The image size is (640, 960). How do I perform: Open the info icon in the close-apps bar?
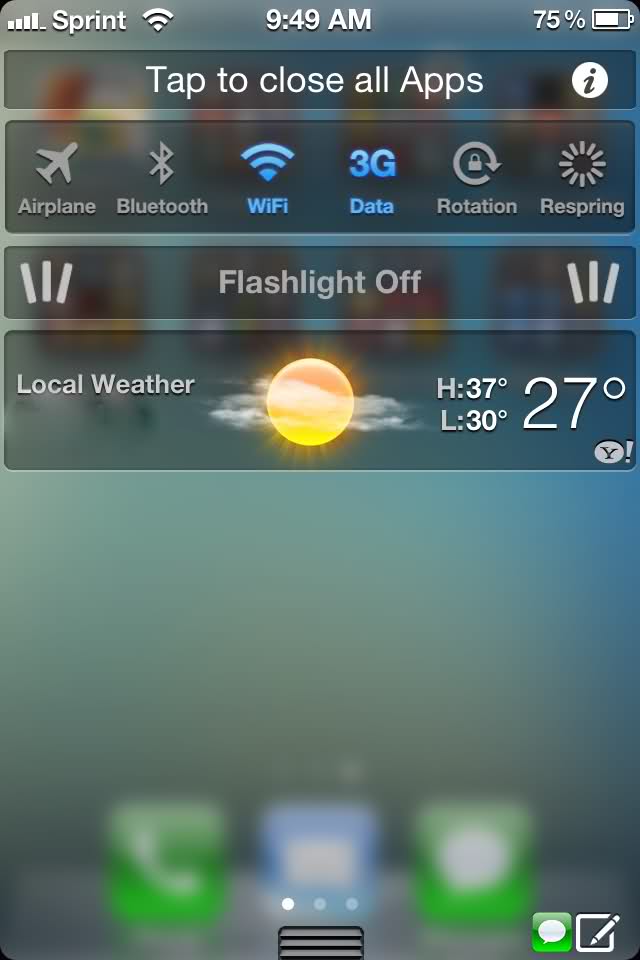click(590, 81)
